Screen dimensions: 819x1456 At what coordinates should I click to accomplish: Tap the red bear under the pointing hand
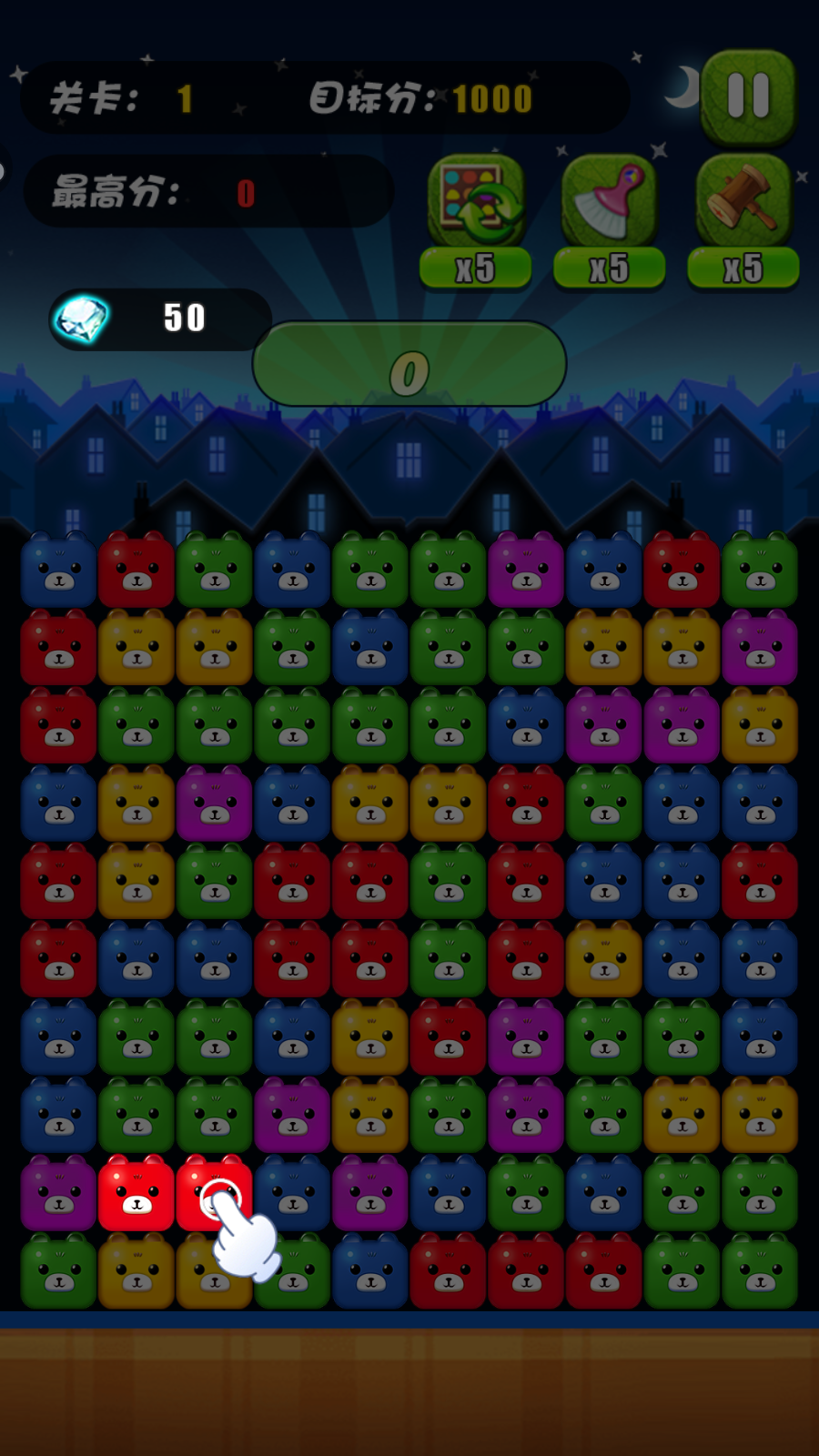pyautogui.click(x=214, y=1193)
